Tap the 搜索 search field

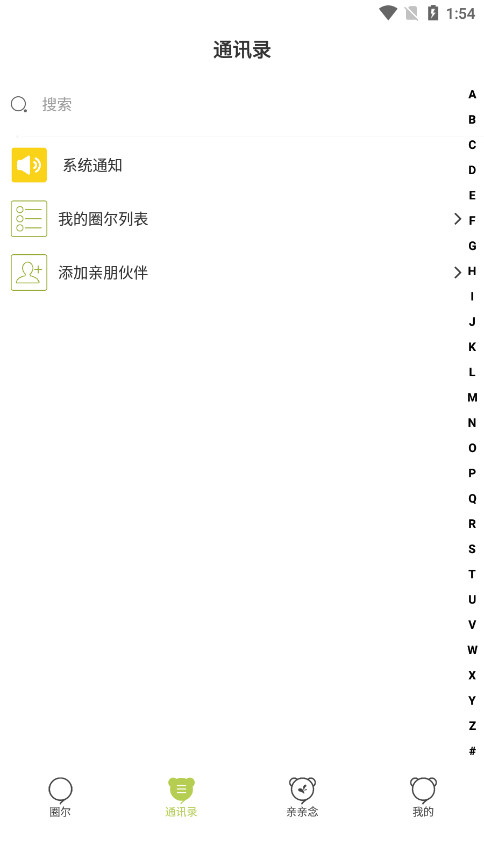[x=230, y=104]
